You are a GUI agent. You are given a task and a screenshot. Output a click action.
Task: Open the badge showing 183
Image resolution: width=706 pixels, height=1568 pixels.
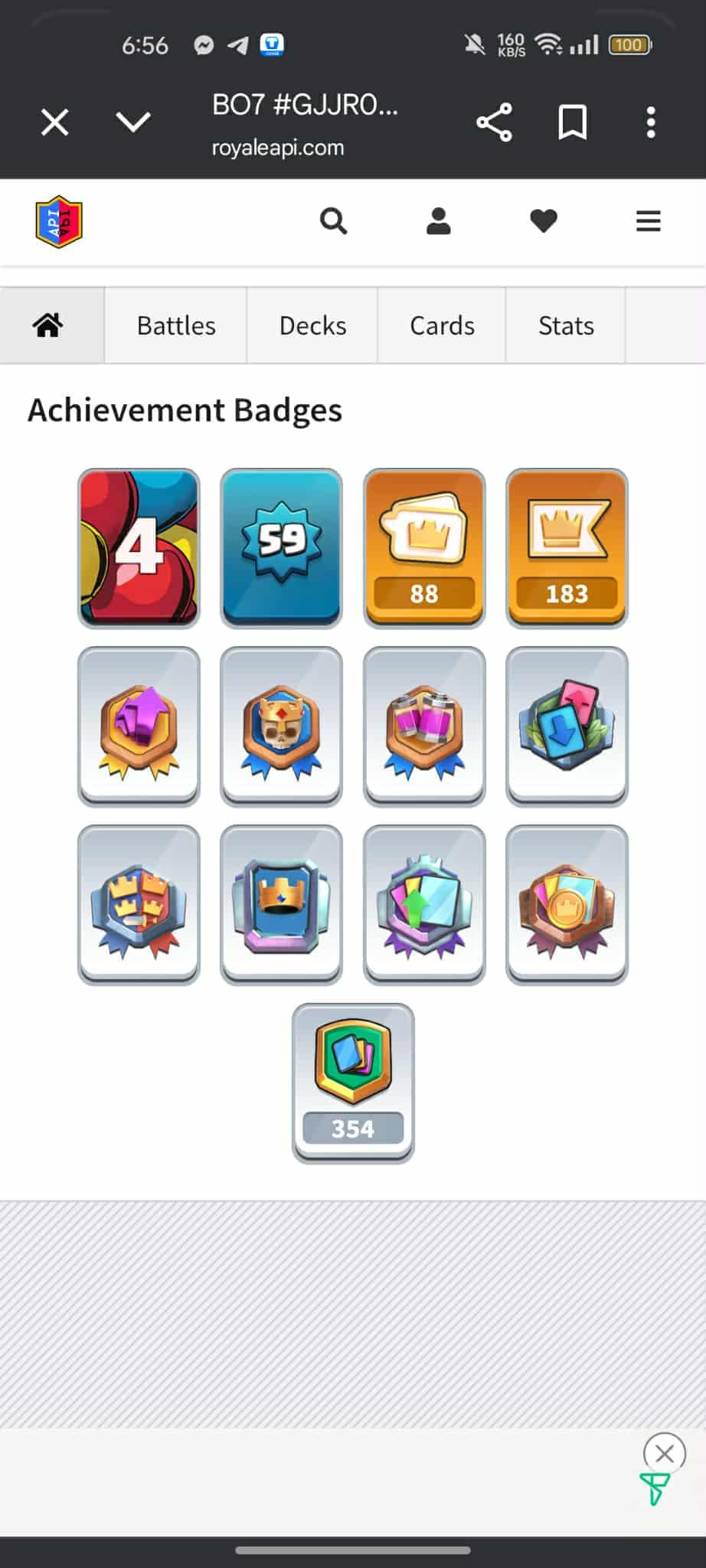(x=567, y=547)
